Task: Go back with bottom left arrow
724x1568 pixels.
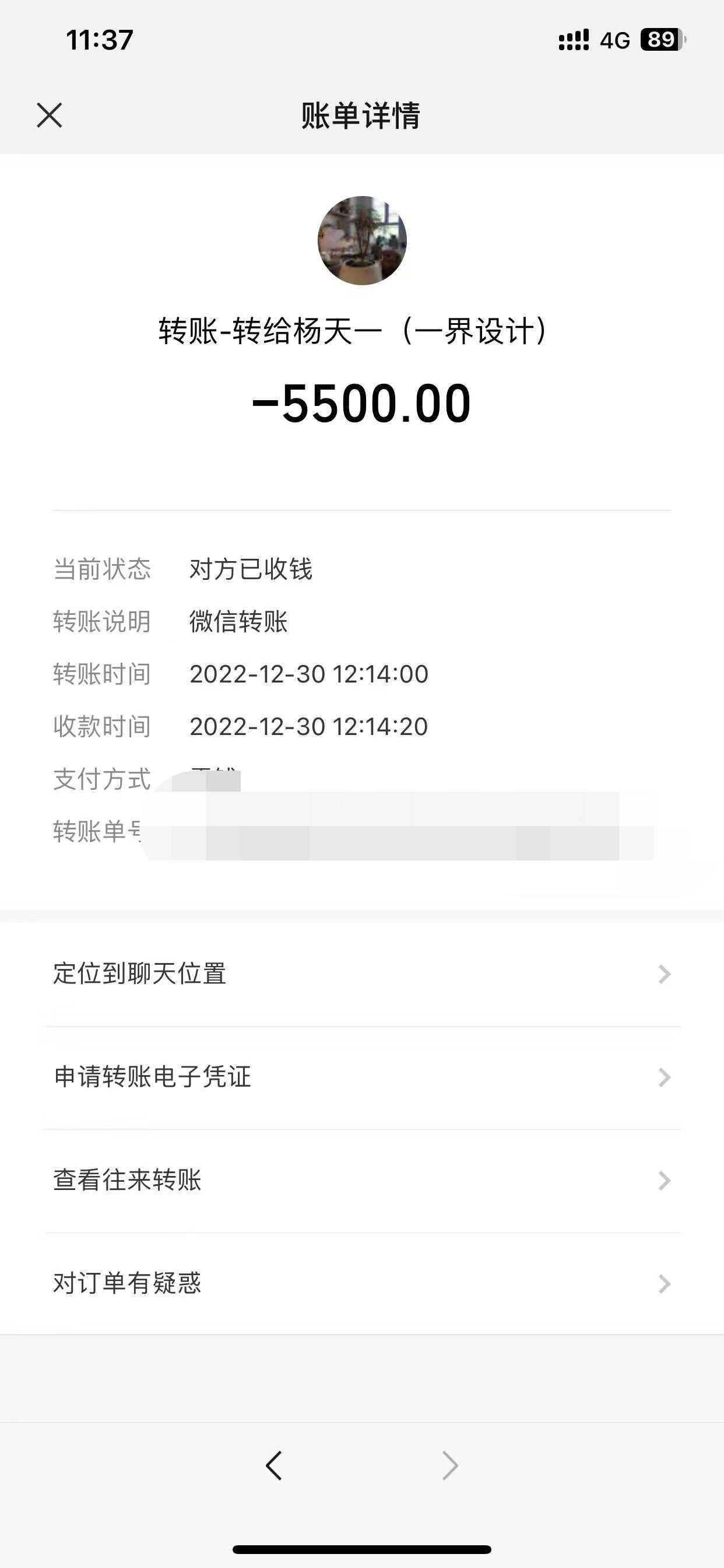Action: 274,1465
